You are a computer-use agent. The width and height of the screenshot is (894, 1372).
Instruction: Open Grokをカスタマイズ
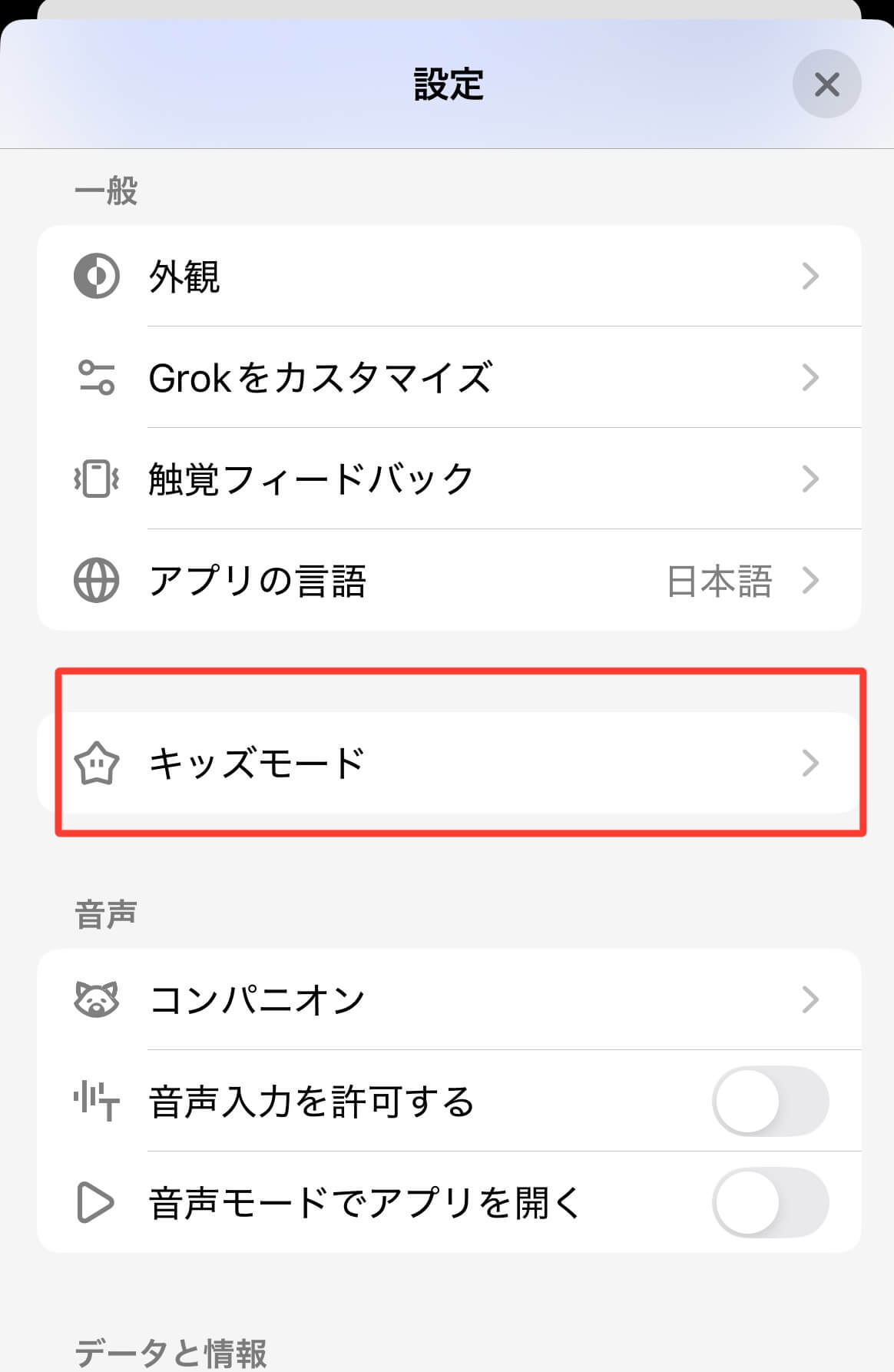point(449,378)
